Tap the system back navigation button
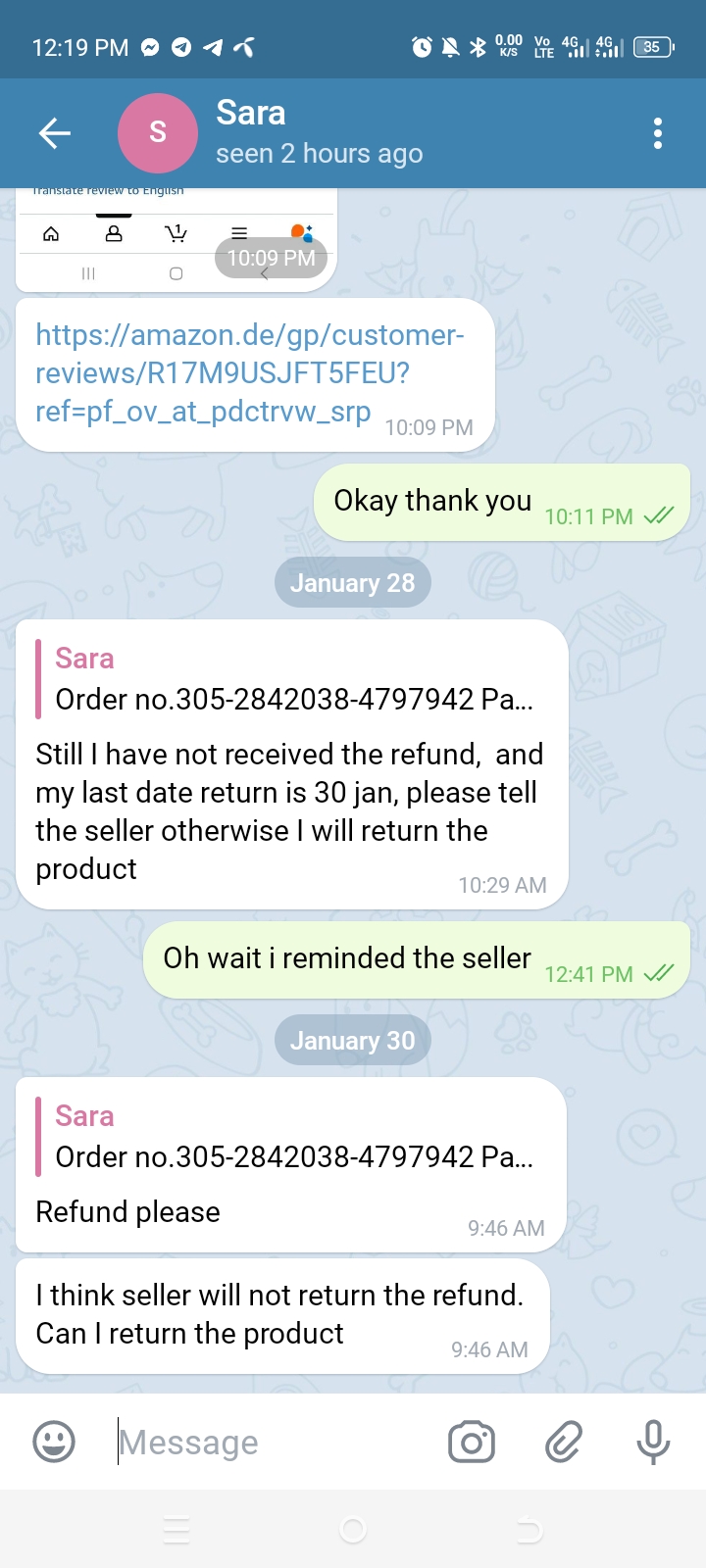Image resolution: width=706 pixels, height=1568 pixels. pyautogui.click(x=529, y=1530)
